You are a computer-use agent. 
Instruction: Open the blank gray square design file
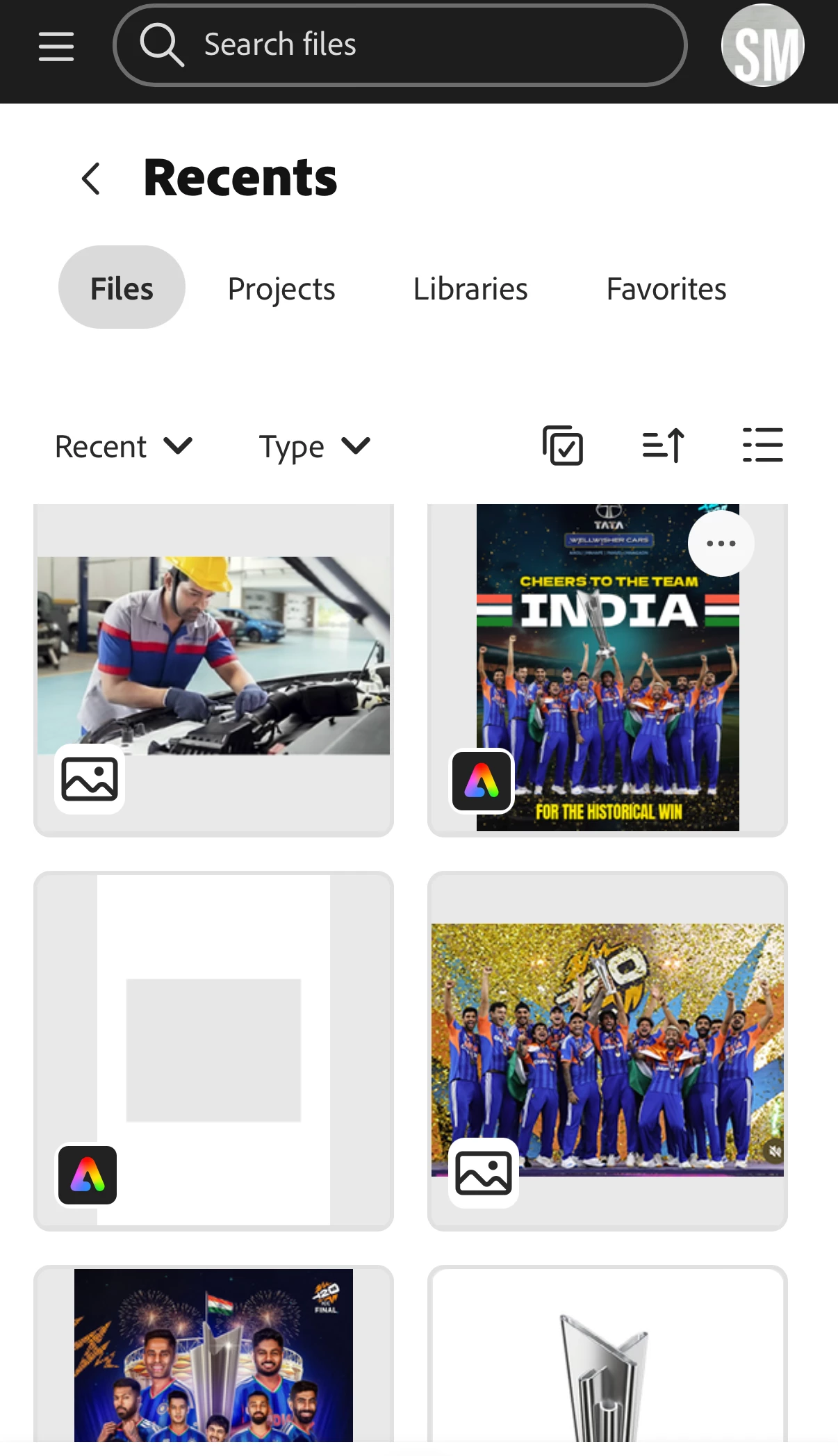click(213, 1049)
